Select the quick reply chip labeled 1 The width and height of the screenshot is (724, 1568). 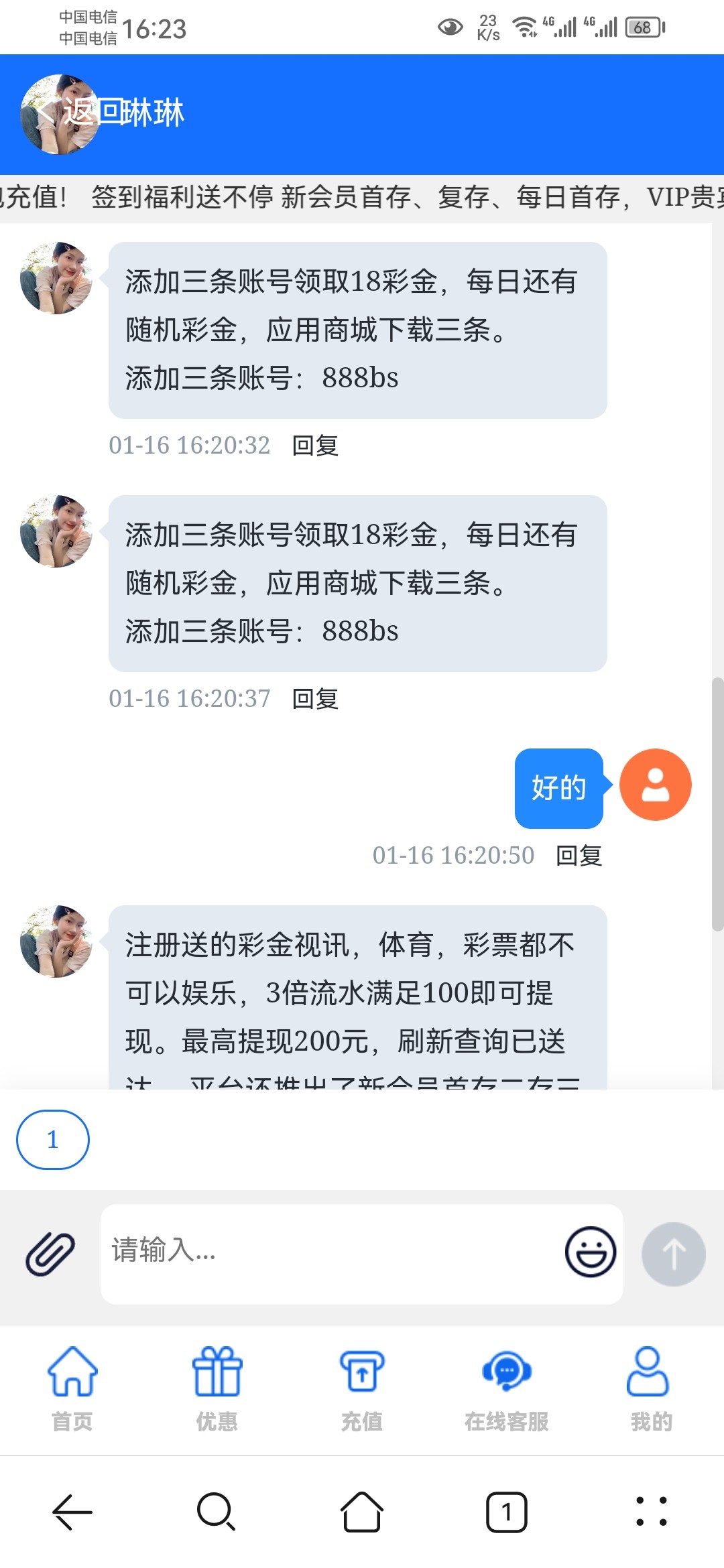(x=53, y=1140)
